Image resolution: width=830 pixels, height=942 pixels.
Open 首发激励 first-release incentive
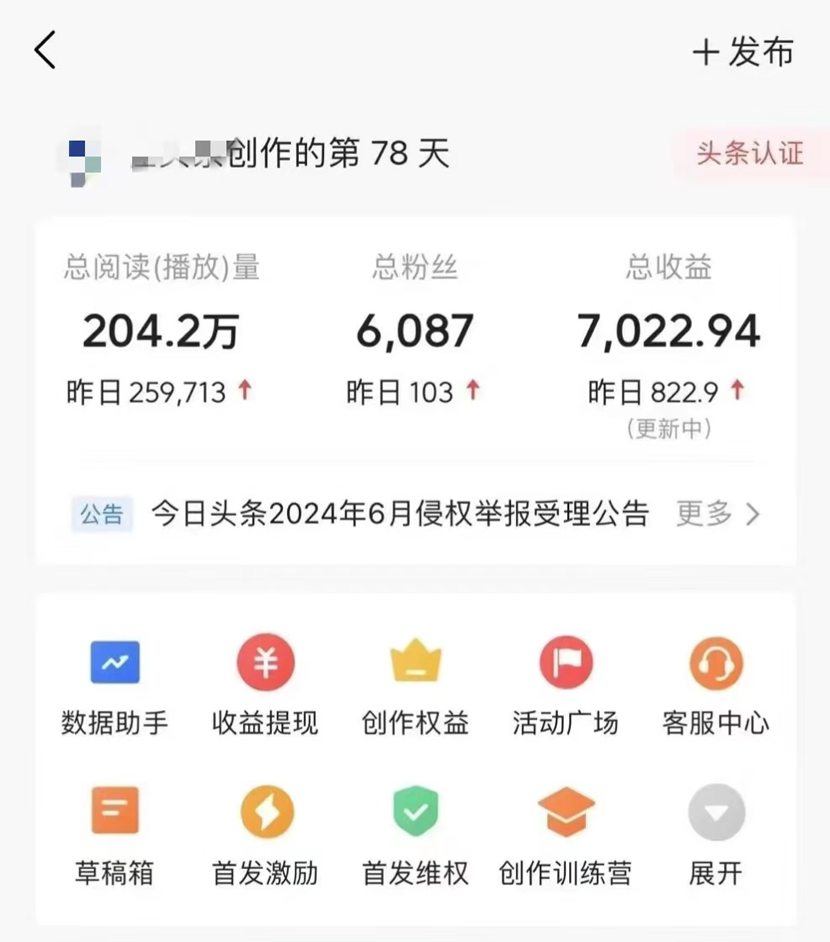point(265,834)
